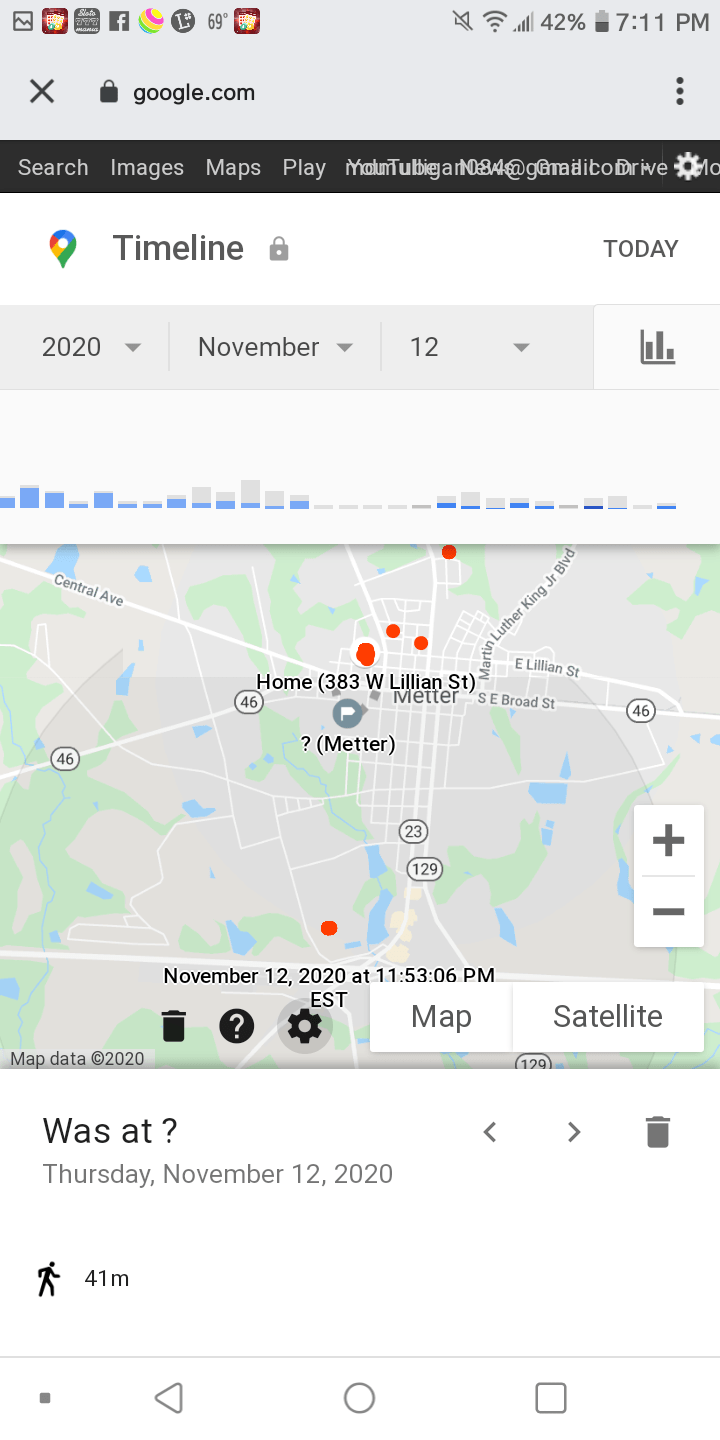Open the map settings gear
Screen dimensions: 720x1440
click(305, 1026)
